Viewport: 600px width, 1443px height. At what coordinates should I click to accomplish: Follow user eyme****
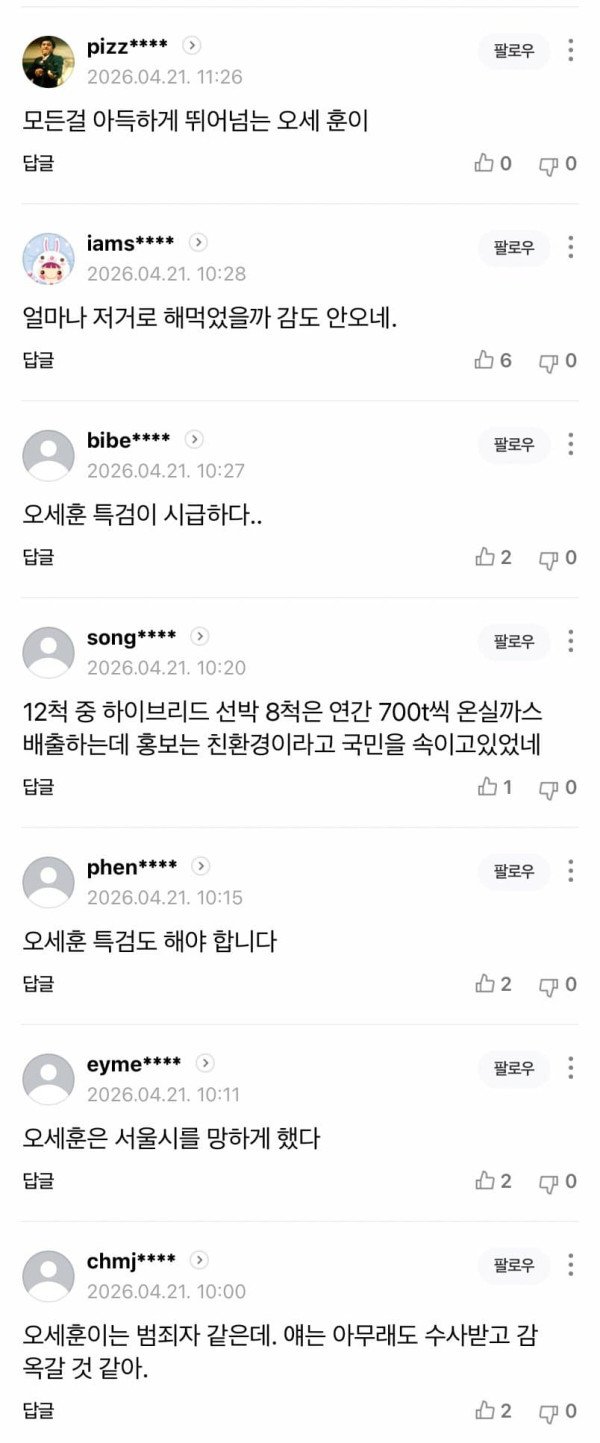(x=514, y=1068)
